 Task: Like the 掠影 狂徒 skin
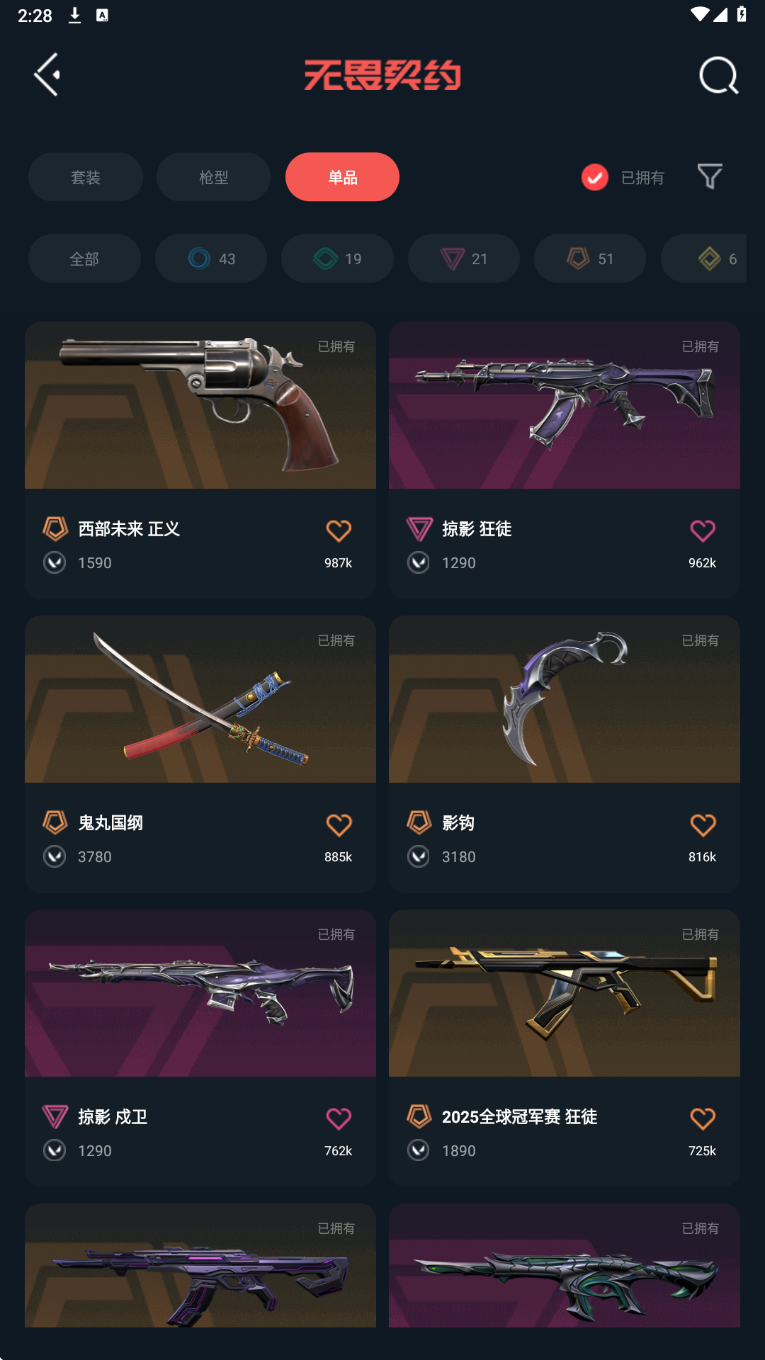pyautogui.click(x=702, y=530)
